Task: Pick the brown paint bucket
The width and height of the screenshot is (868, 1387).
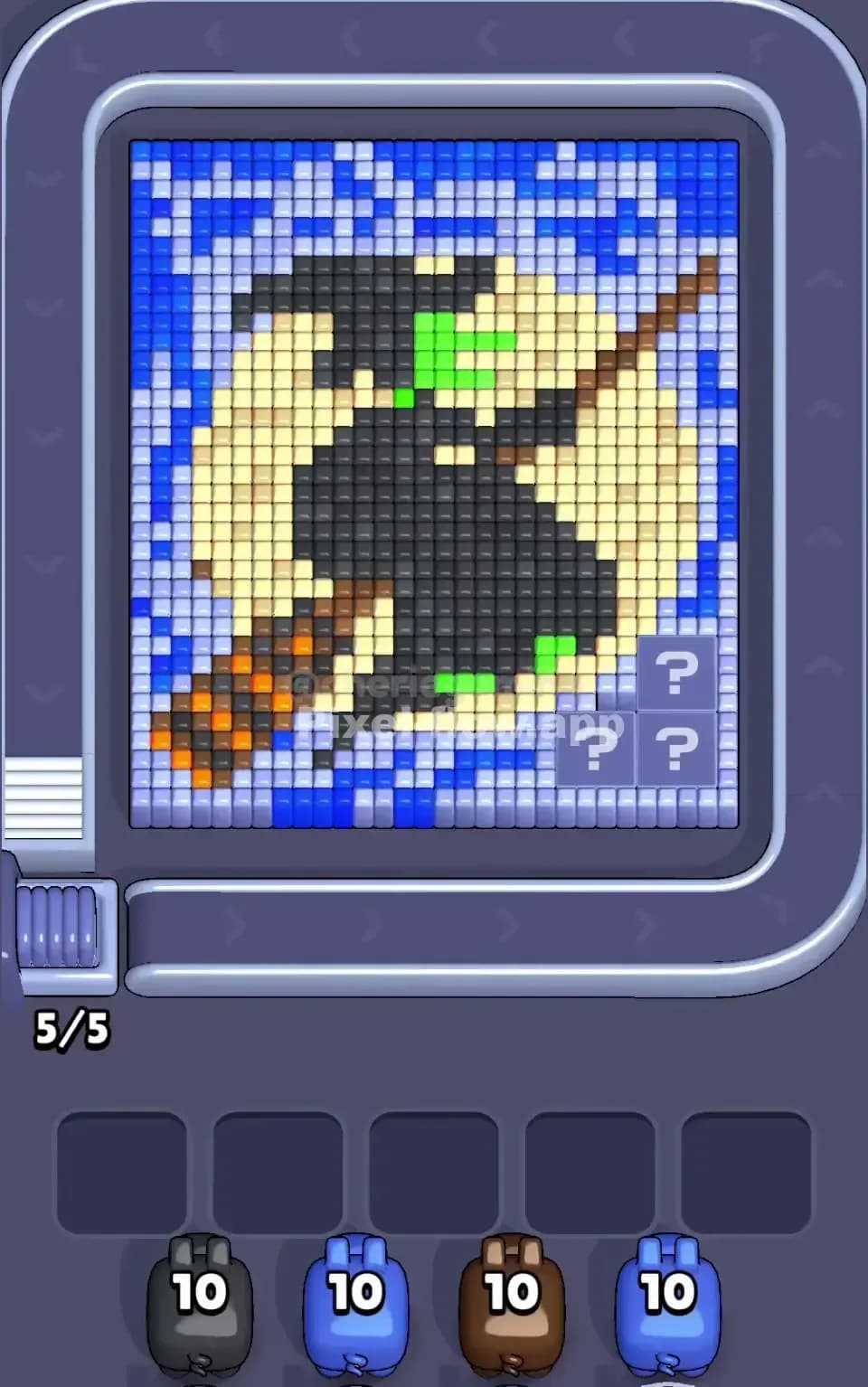Action: coord(509,1311)
